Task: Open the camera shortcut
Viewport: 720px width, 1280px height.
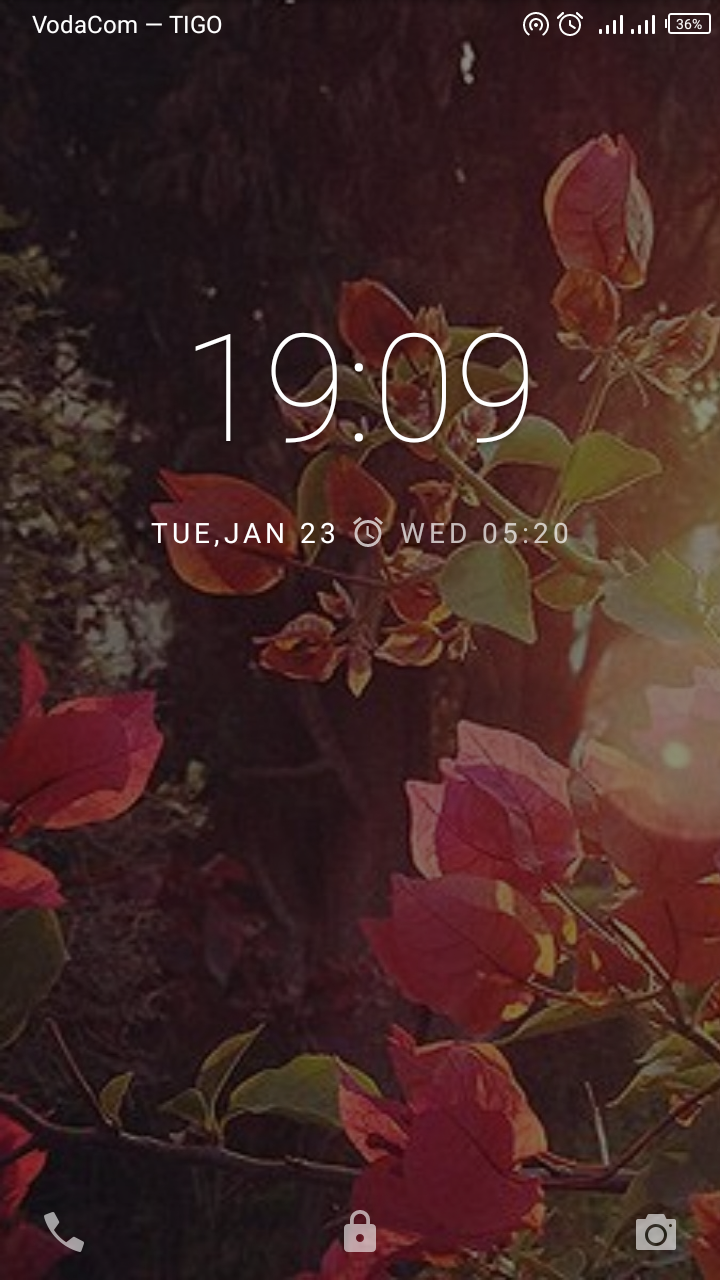Action: (656, 1232)
